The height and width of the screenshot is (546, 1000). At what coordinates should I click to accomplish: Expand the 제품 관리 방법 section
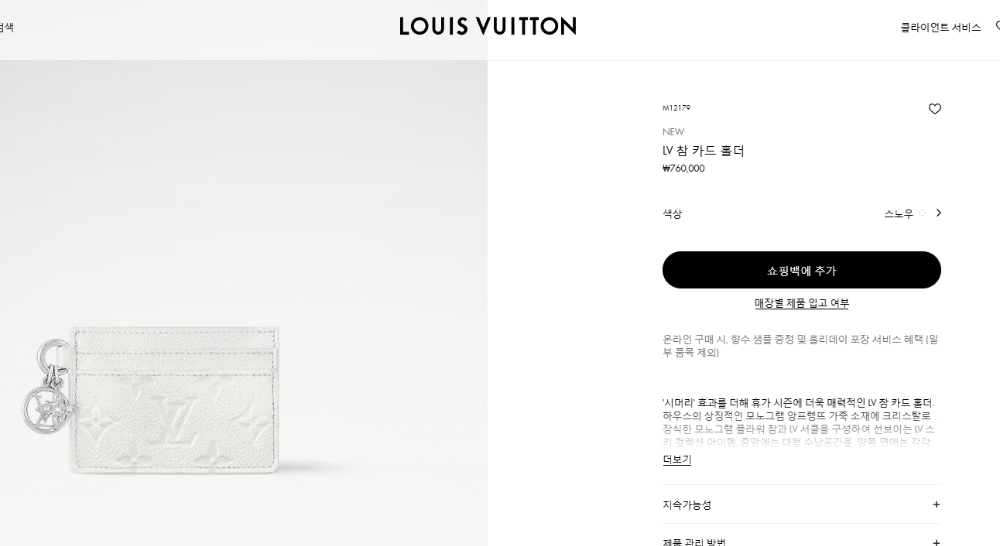[x=801, y=541]
